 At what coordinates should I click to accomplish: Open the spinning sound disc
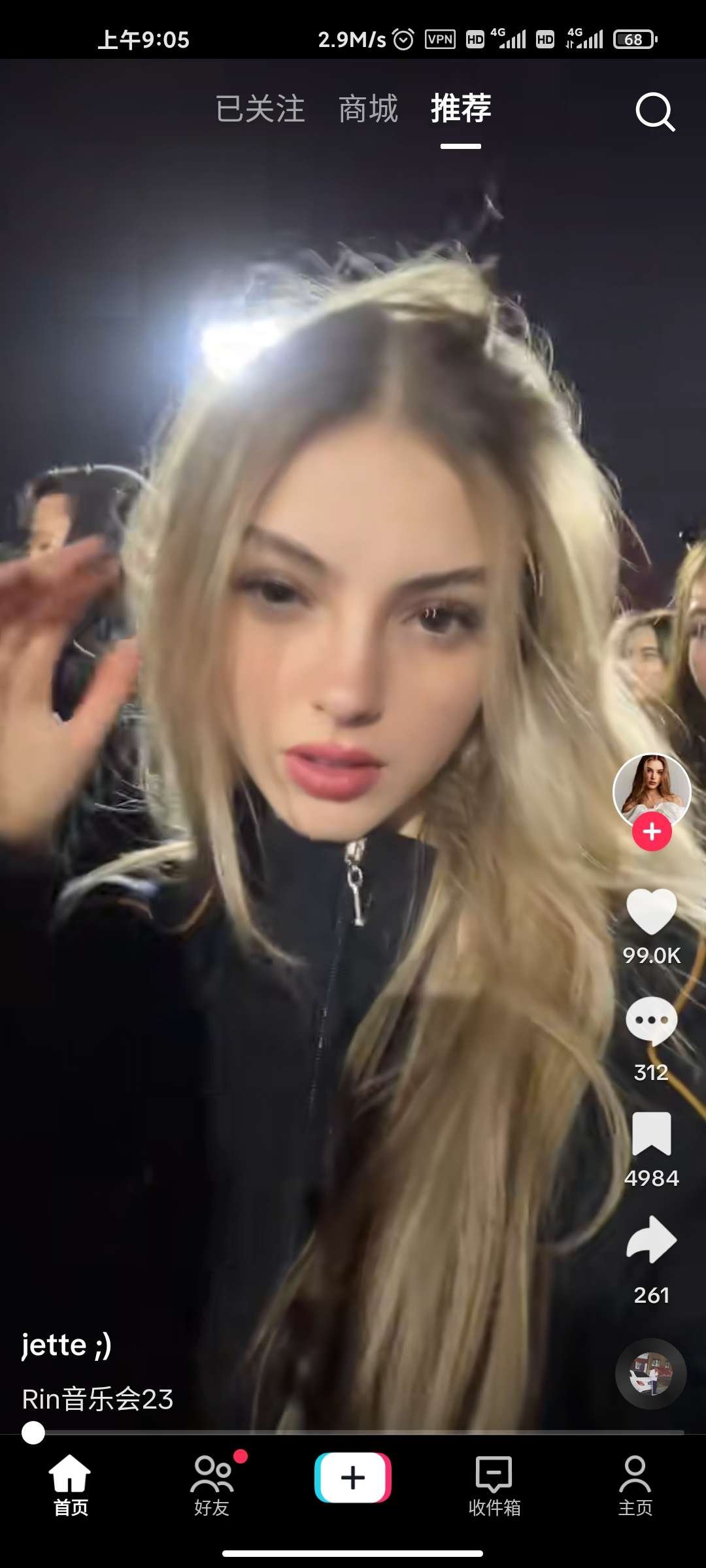tap(650, 1373)
